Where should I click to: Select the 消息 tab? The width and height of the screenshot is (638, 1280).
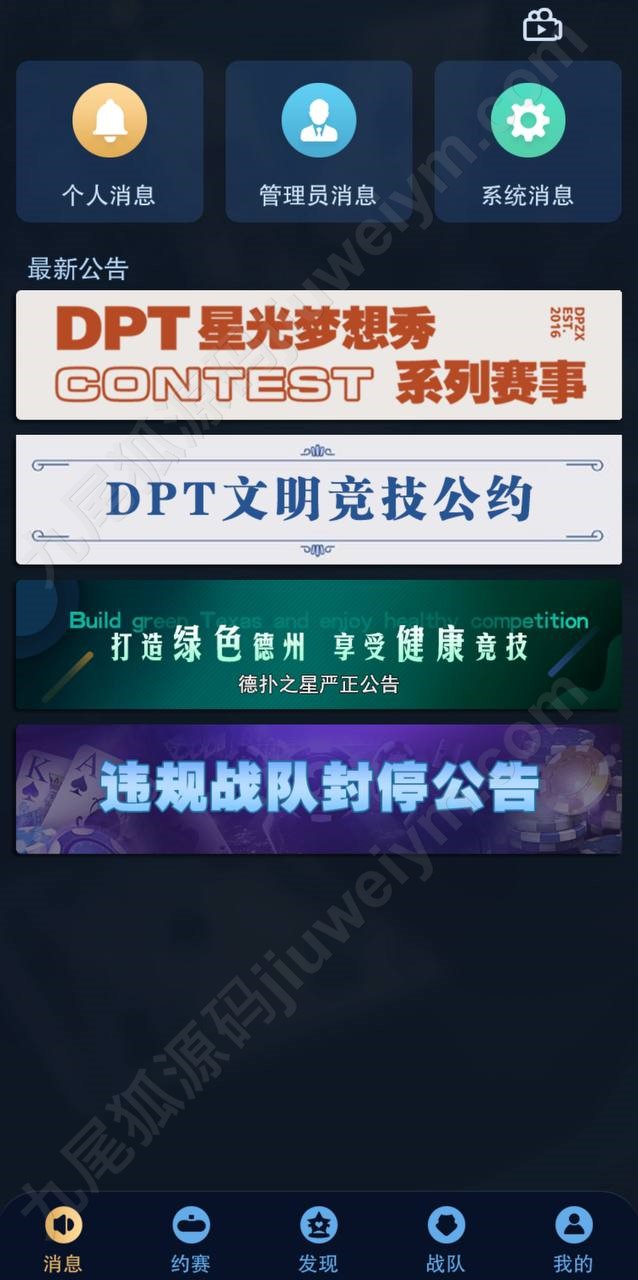click(x=63, y=1238)
